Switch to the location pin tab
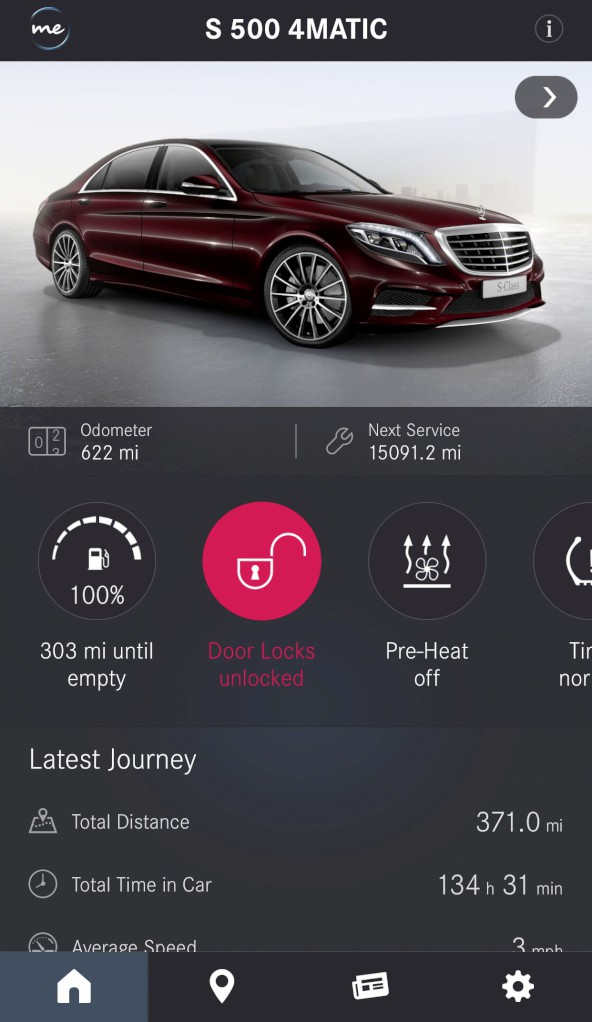The height and width of the screenshot is (1022, 592). click(222, 987)
